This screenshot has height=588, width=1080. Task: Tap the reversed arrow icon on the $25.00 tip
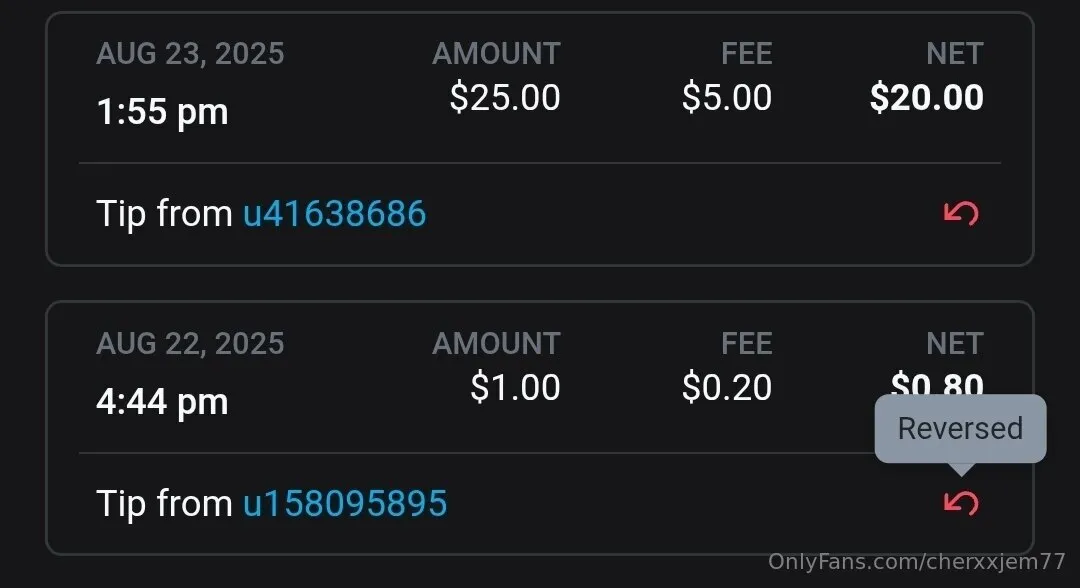click(x=961, y=213)
